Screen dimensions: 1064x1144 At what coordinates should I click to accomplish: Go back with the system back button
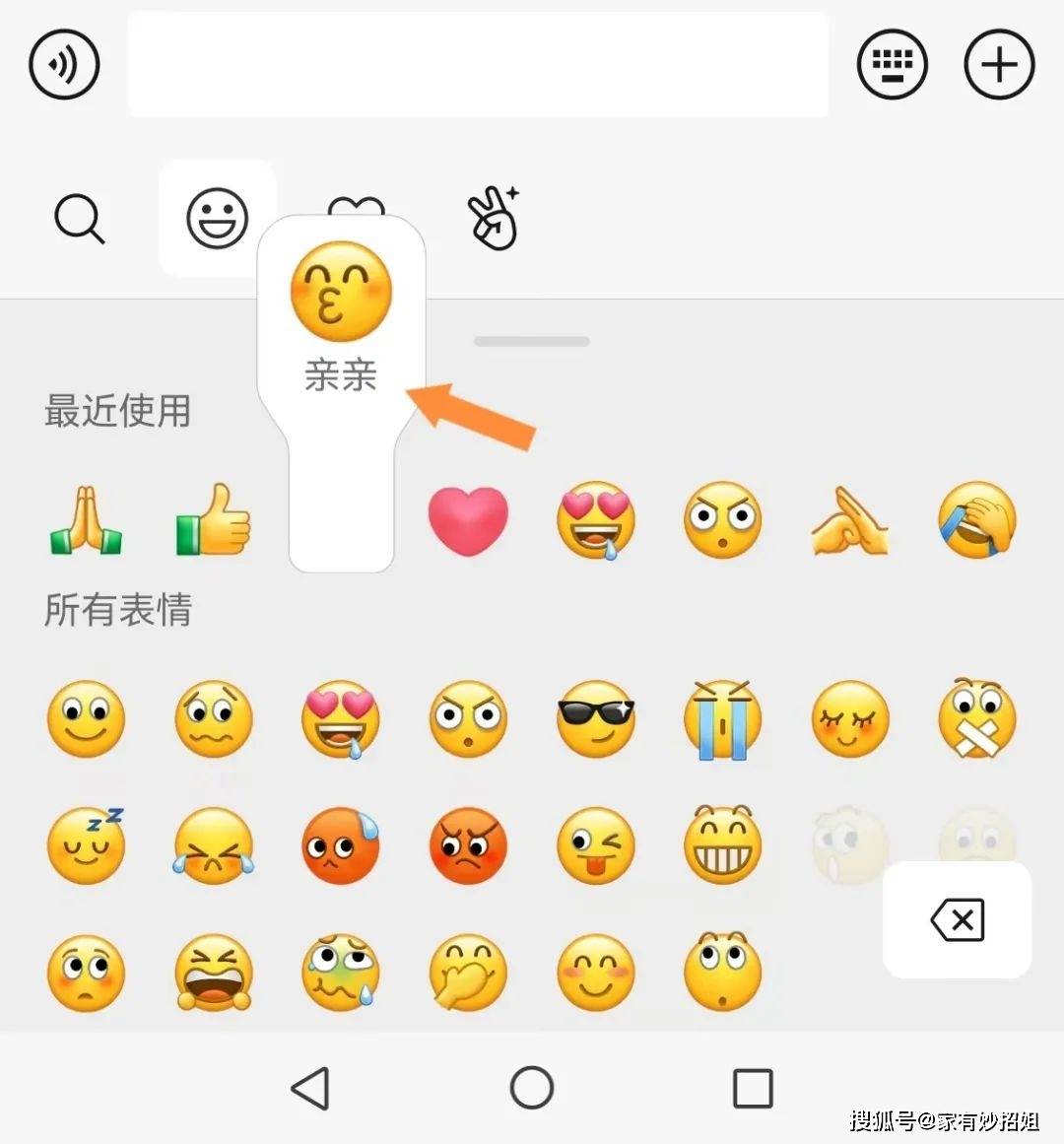(x=311, y=1089)
